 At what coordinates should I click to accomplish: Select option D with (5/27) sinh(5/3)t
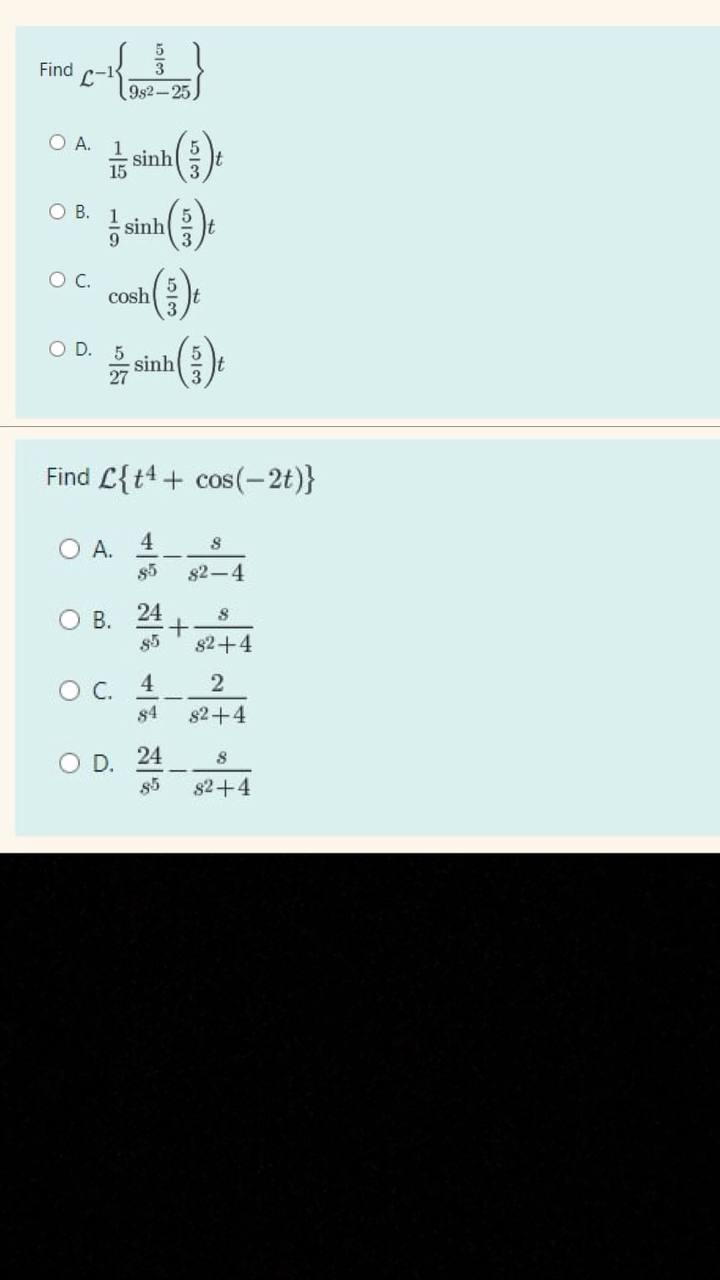point(57,350)
